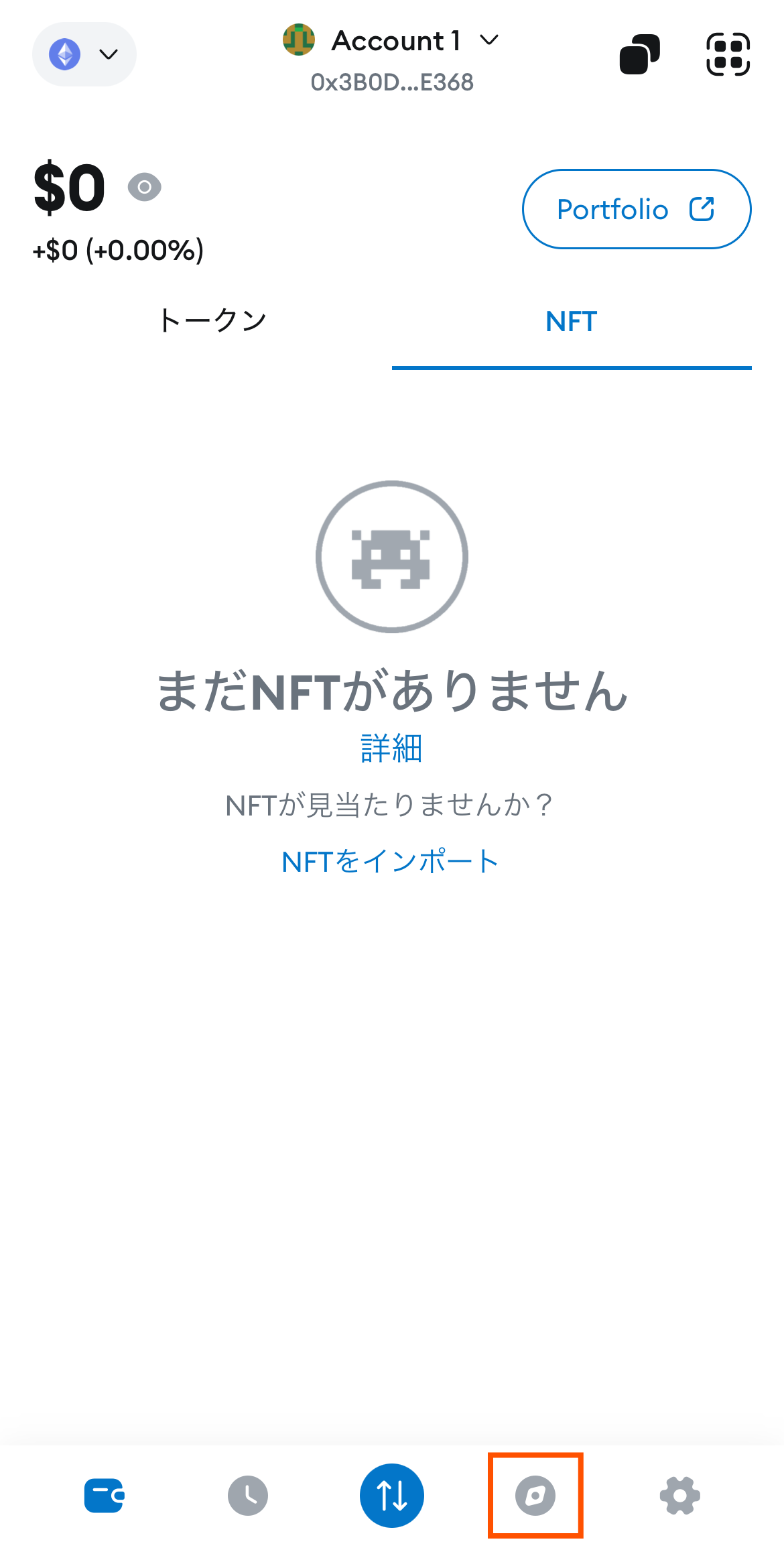Open the QR code scanner
The height and width of the screenshot is (1560, 784).
pos(728,54)
